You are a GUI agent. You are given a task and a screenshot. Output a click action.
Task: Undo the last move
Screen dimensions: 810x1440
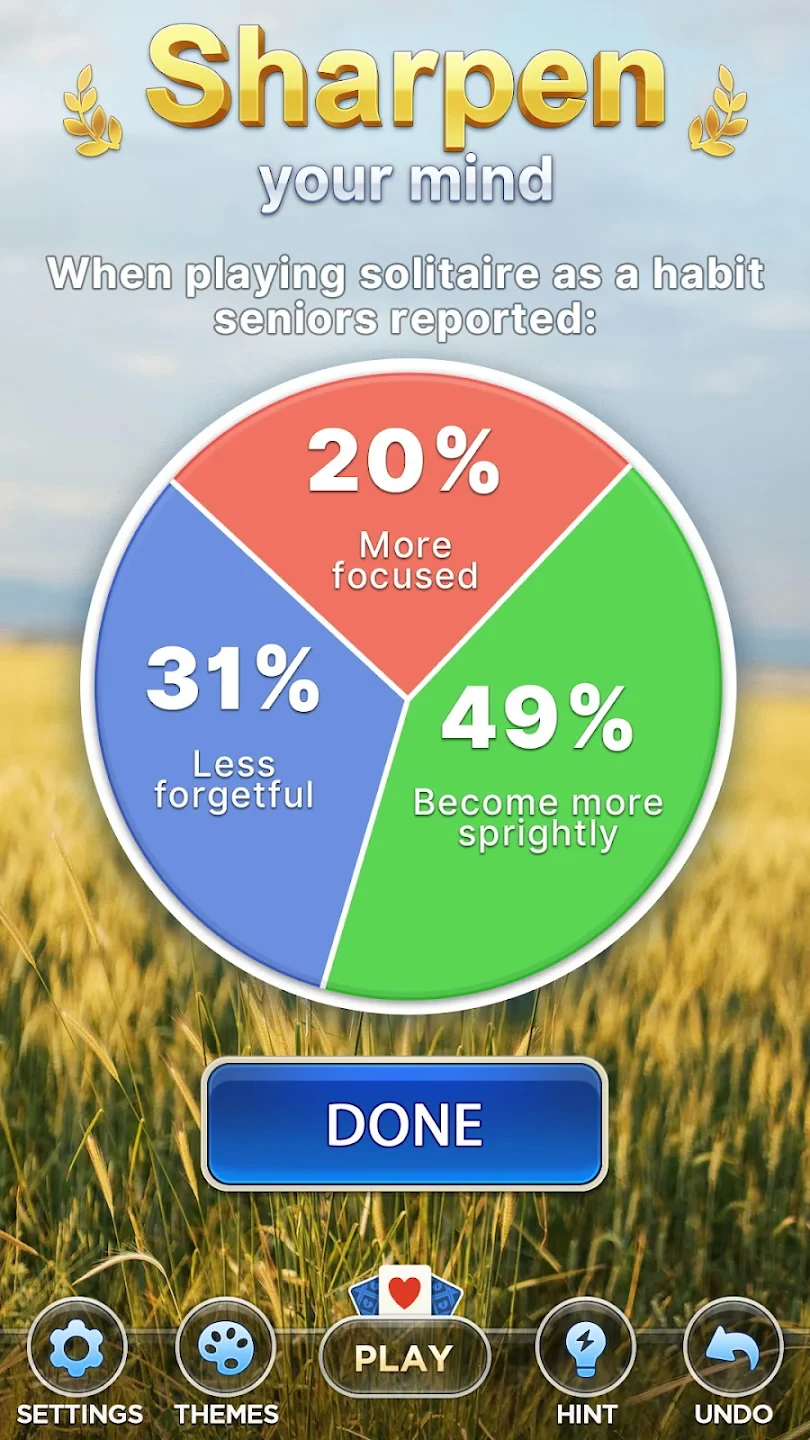click(x=733, y=1348)
